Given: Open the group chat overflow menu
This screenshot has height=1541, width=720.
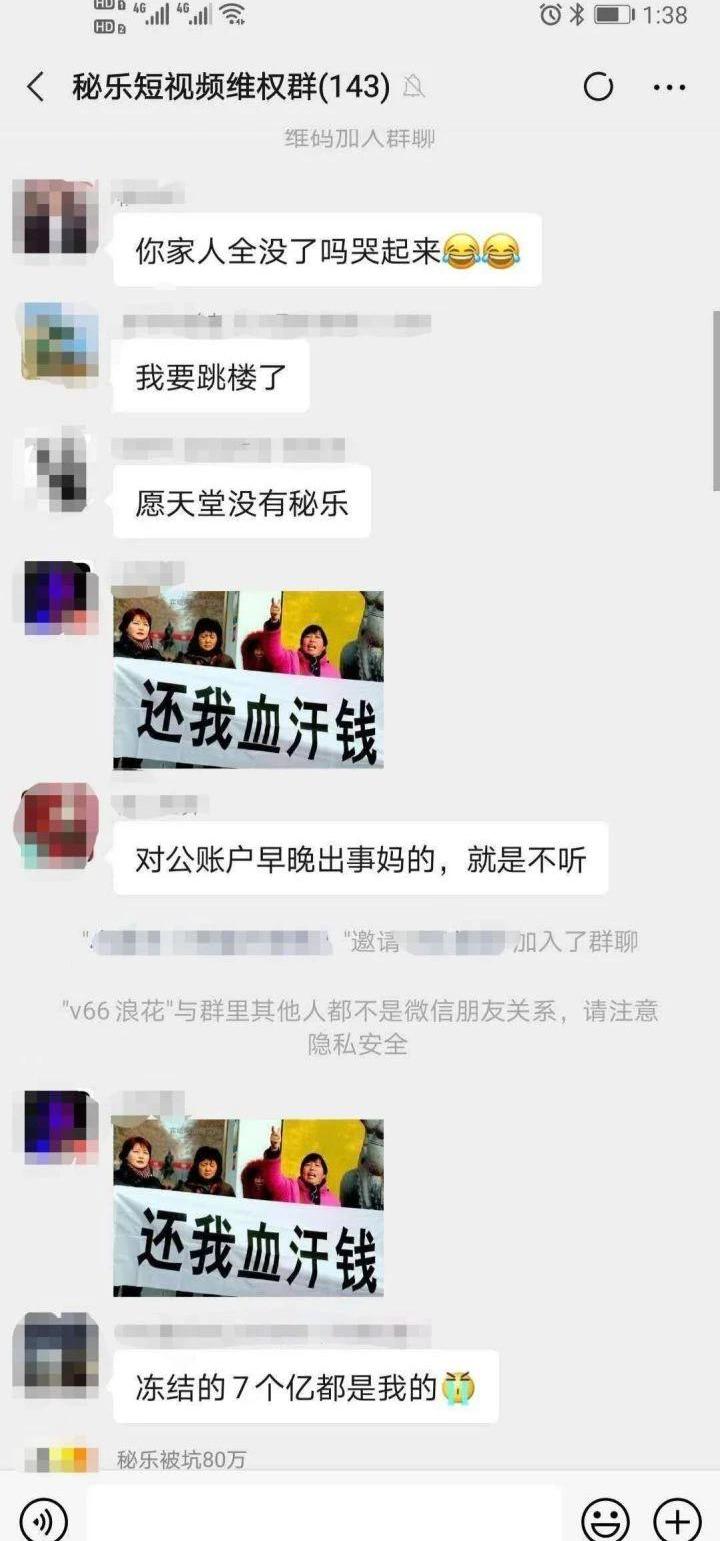Looking at the screenshot, I should (669, 88).
